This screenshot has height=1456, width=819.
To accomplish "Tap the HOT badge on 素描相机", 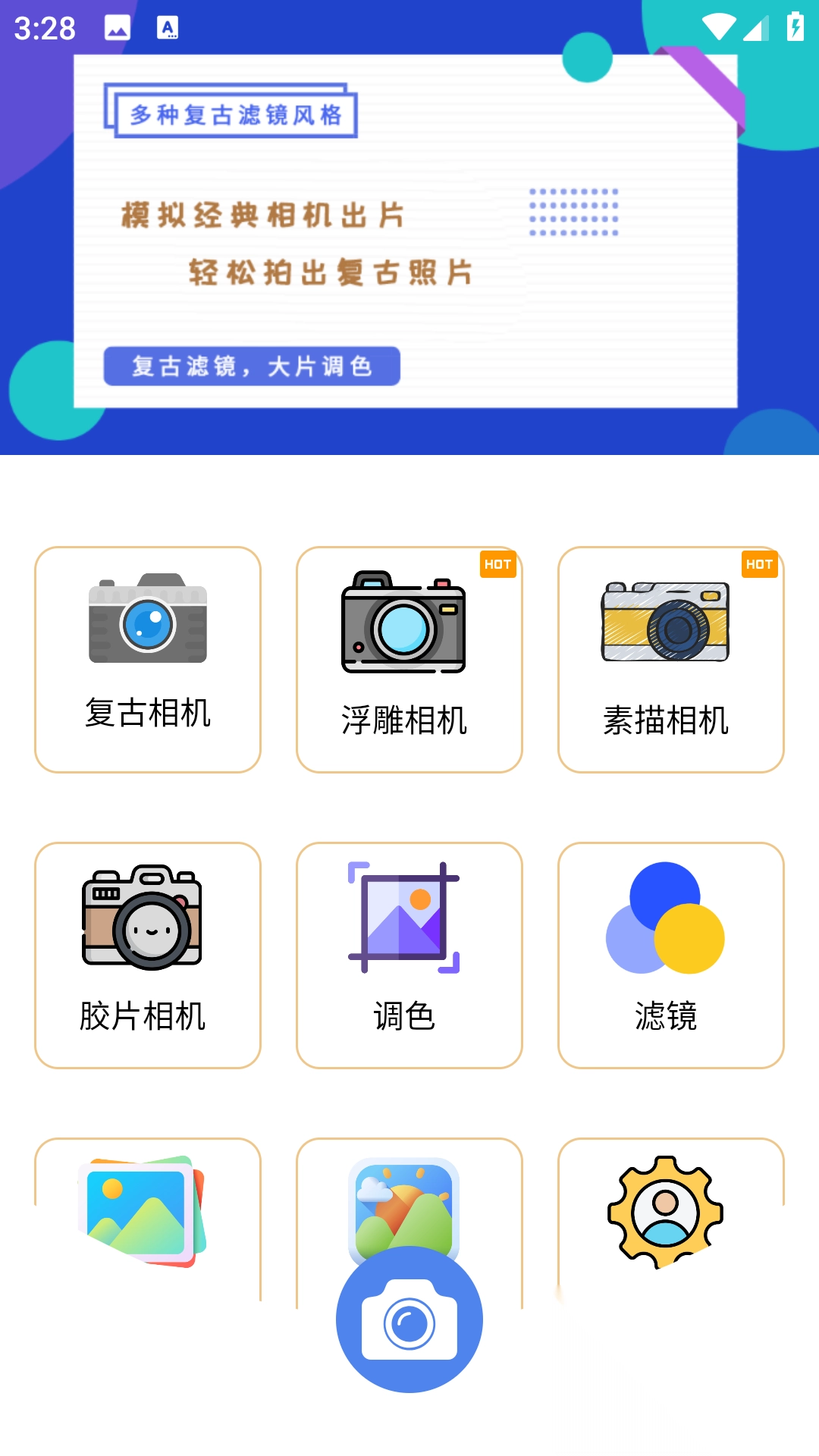I will (x=761, y=565).
